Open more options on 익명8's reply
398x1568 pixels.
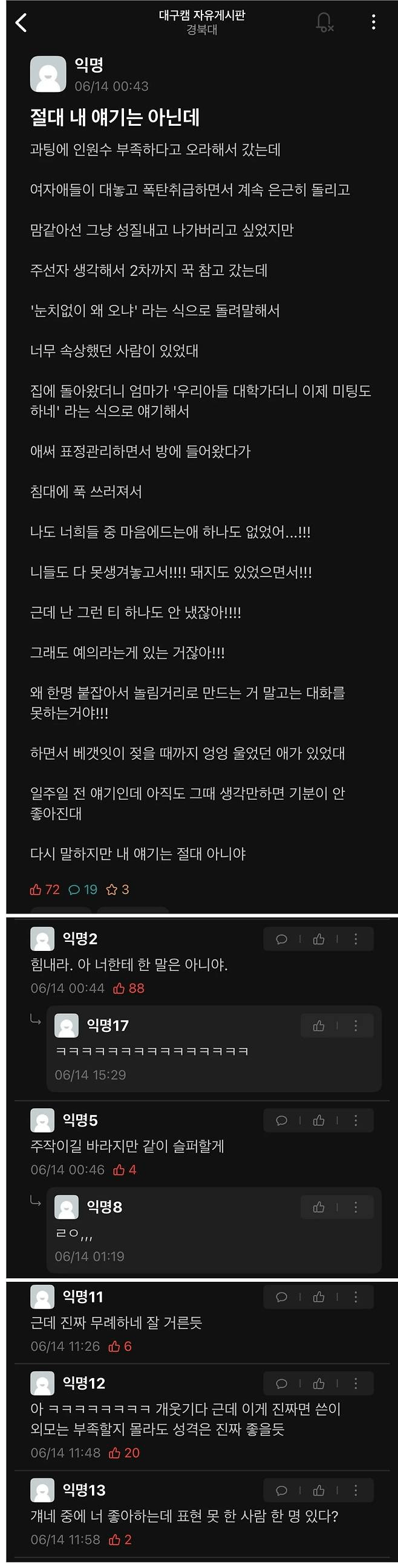click(x=356, y=1207)
